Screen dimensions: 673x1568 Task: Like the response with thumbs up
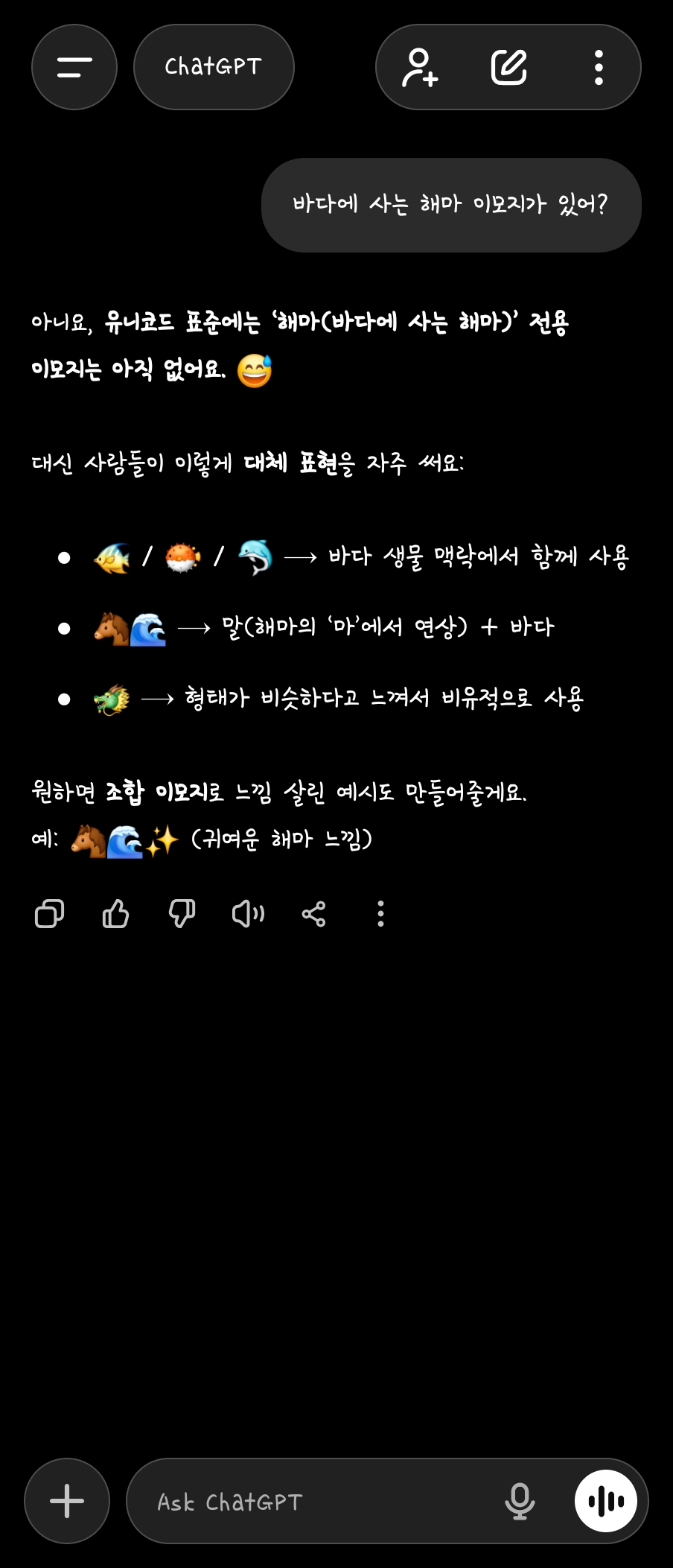tap(115, 913)
